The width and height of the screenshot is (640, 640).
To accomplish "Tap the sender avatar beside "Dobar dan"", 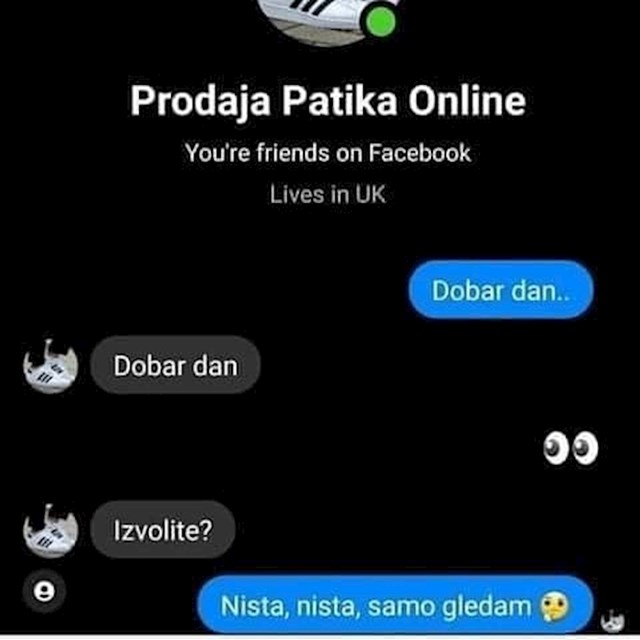I will (x=51, y=366).
